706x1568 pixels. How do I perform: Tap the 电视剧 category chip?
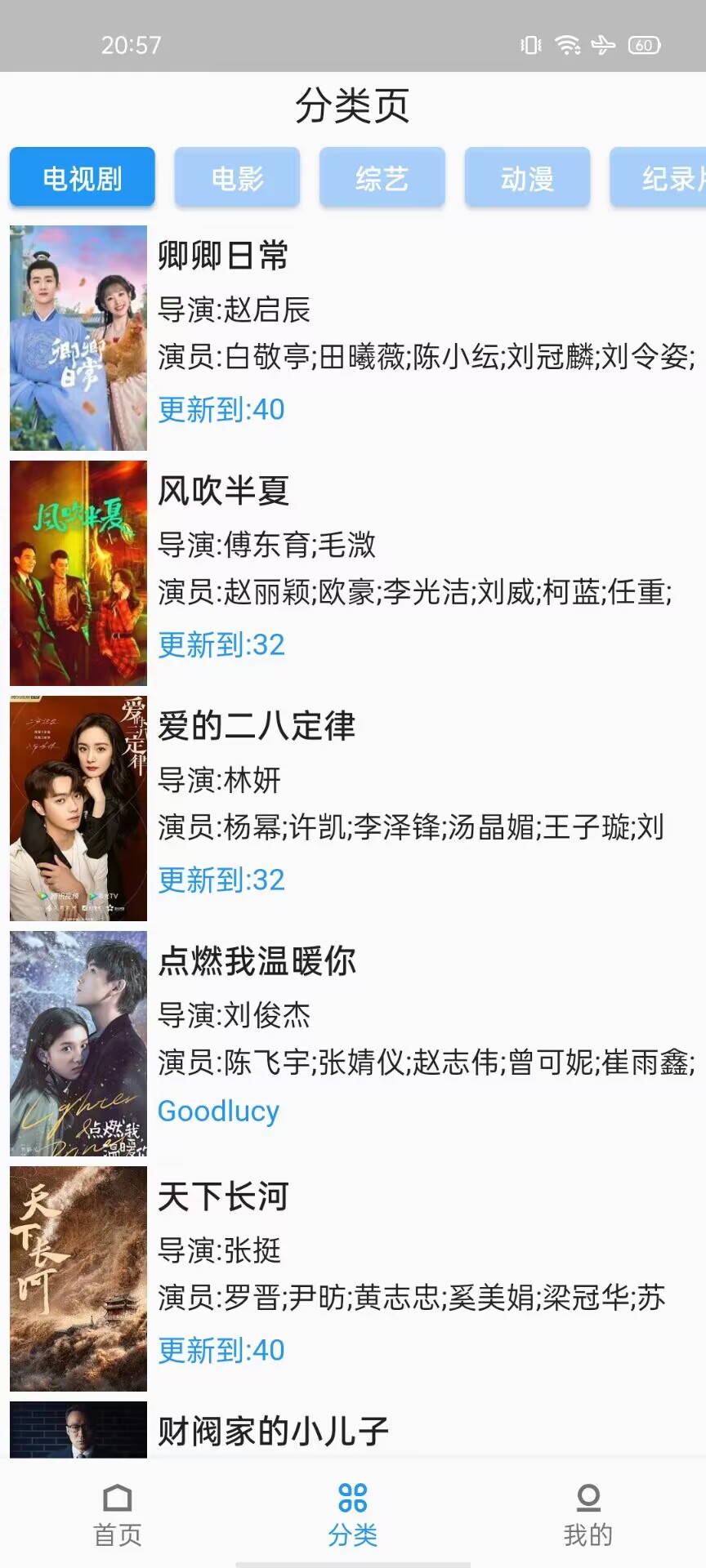83,177
